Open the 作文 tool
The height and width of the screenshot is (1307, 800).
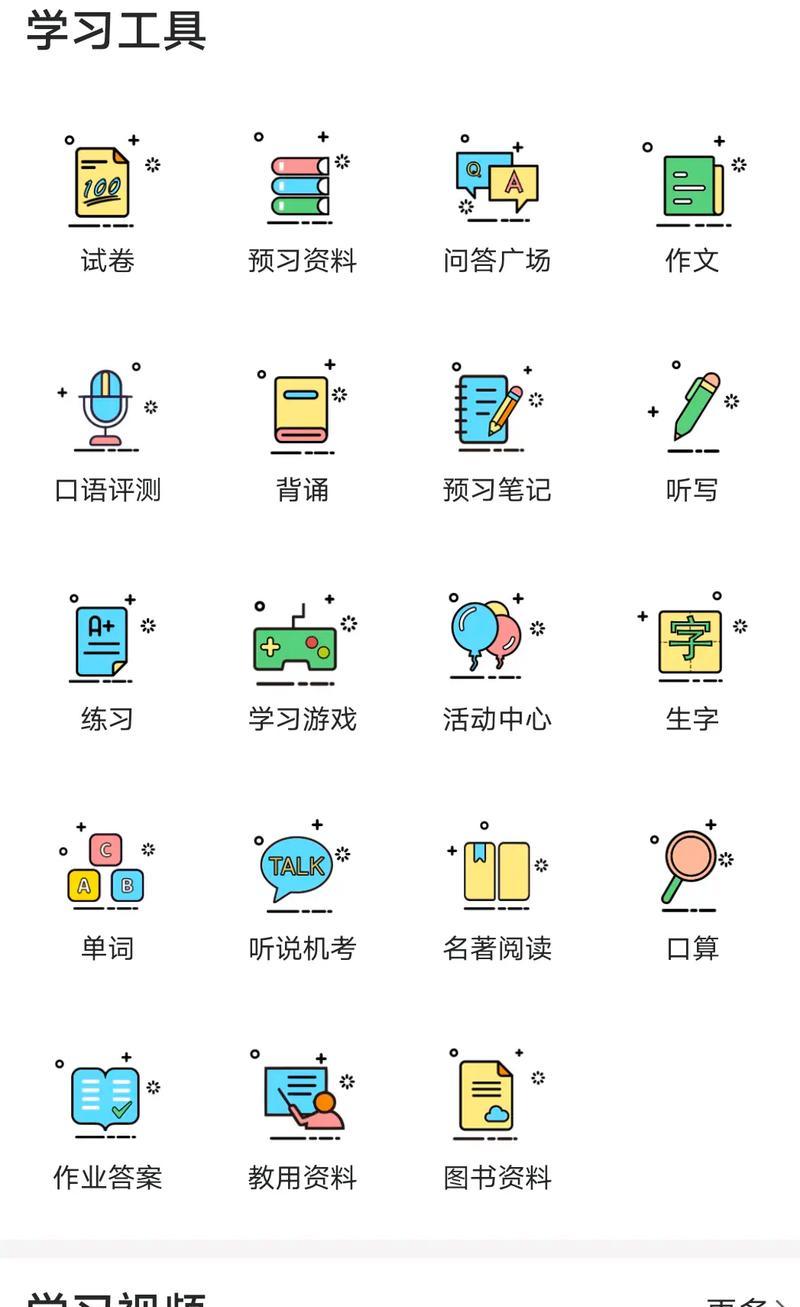(692, 205)
